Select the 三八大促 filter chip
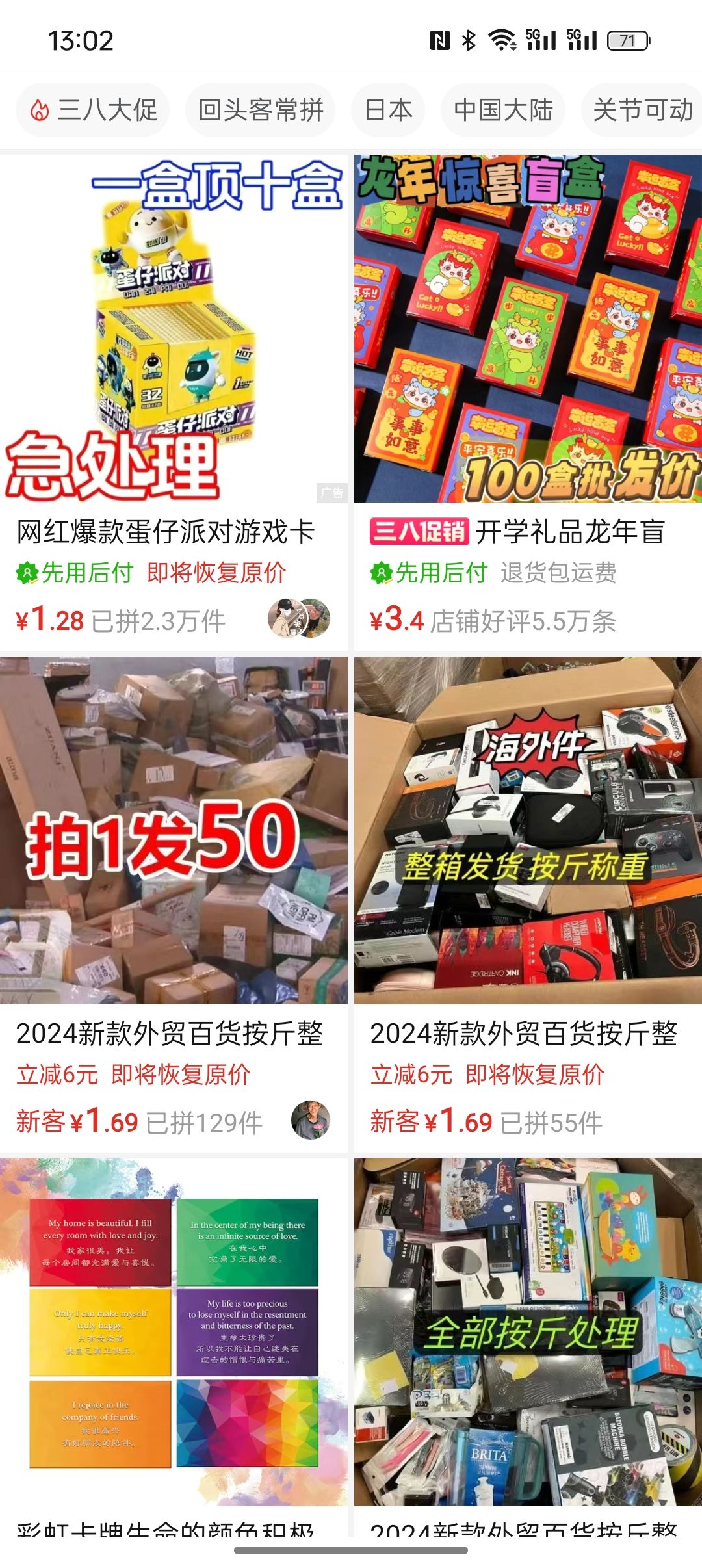Image resolution: width=702 pixels, height=1568 pixels. (x=93, y=110)
